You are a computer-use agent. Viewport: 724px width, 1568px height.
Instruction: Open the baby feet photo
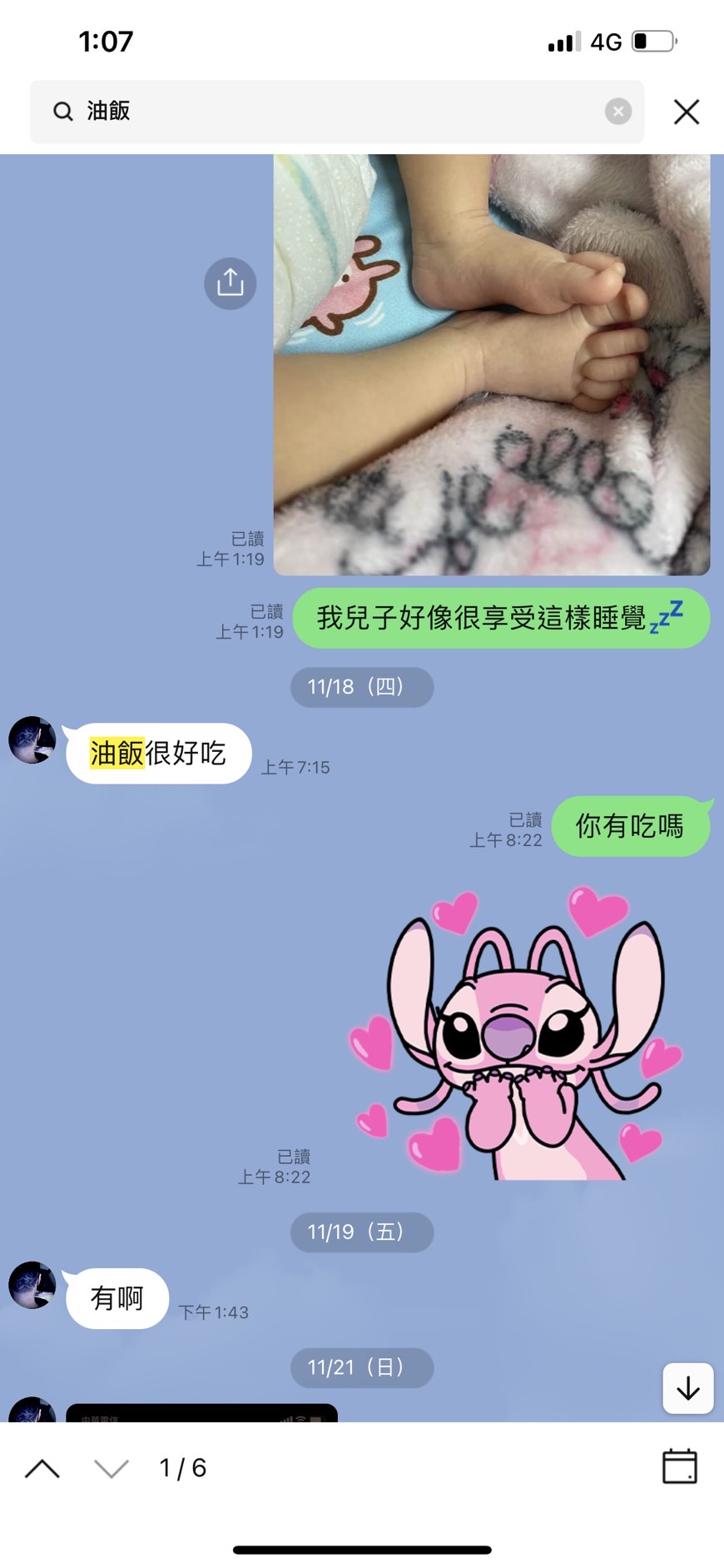491,364
